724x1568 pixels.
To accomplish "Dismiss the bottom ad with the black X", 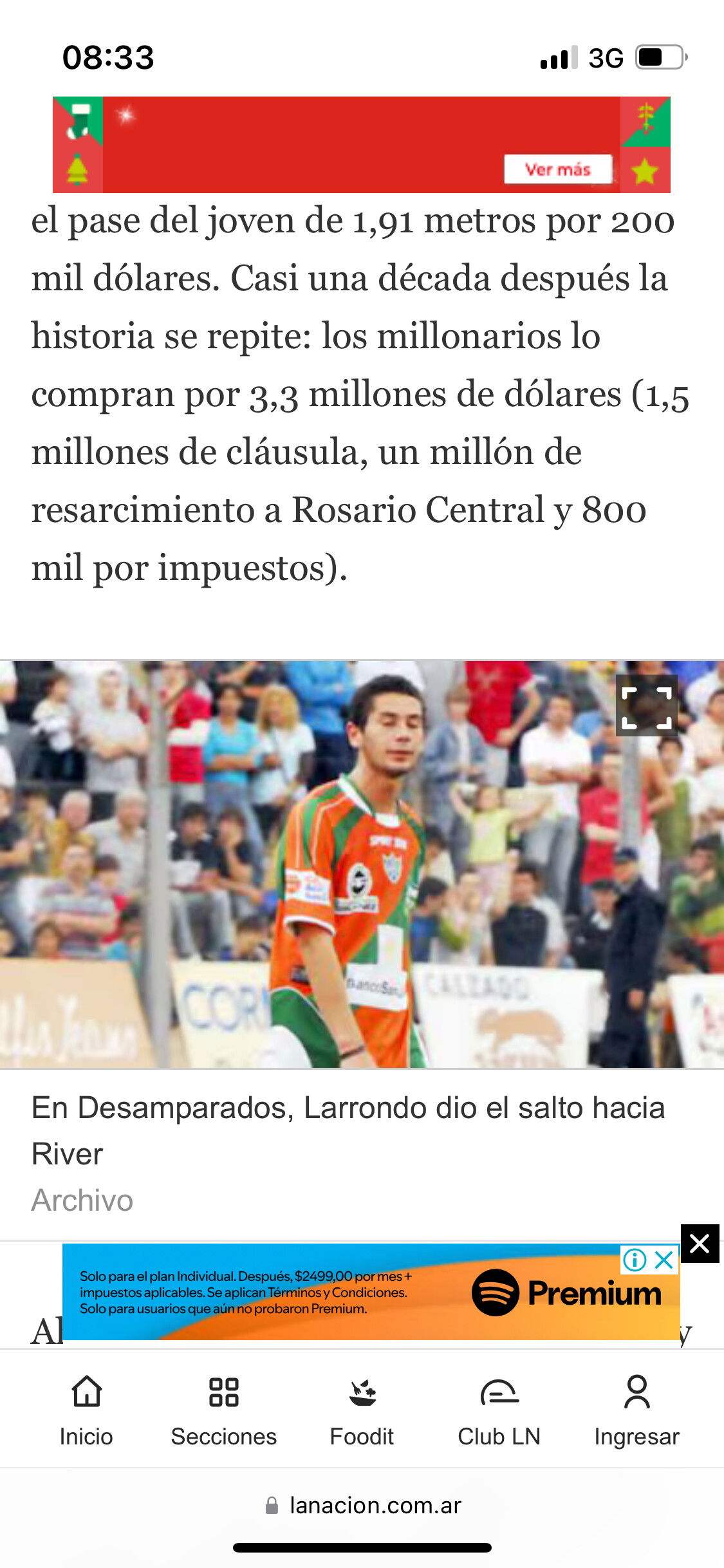I will [700, 1243].
